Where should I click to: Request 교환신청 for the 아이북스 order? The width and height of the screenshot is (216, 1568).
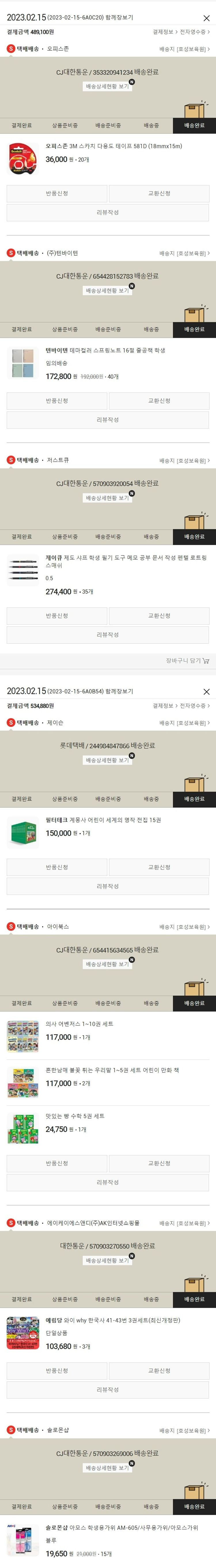point(159,1163)
